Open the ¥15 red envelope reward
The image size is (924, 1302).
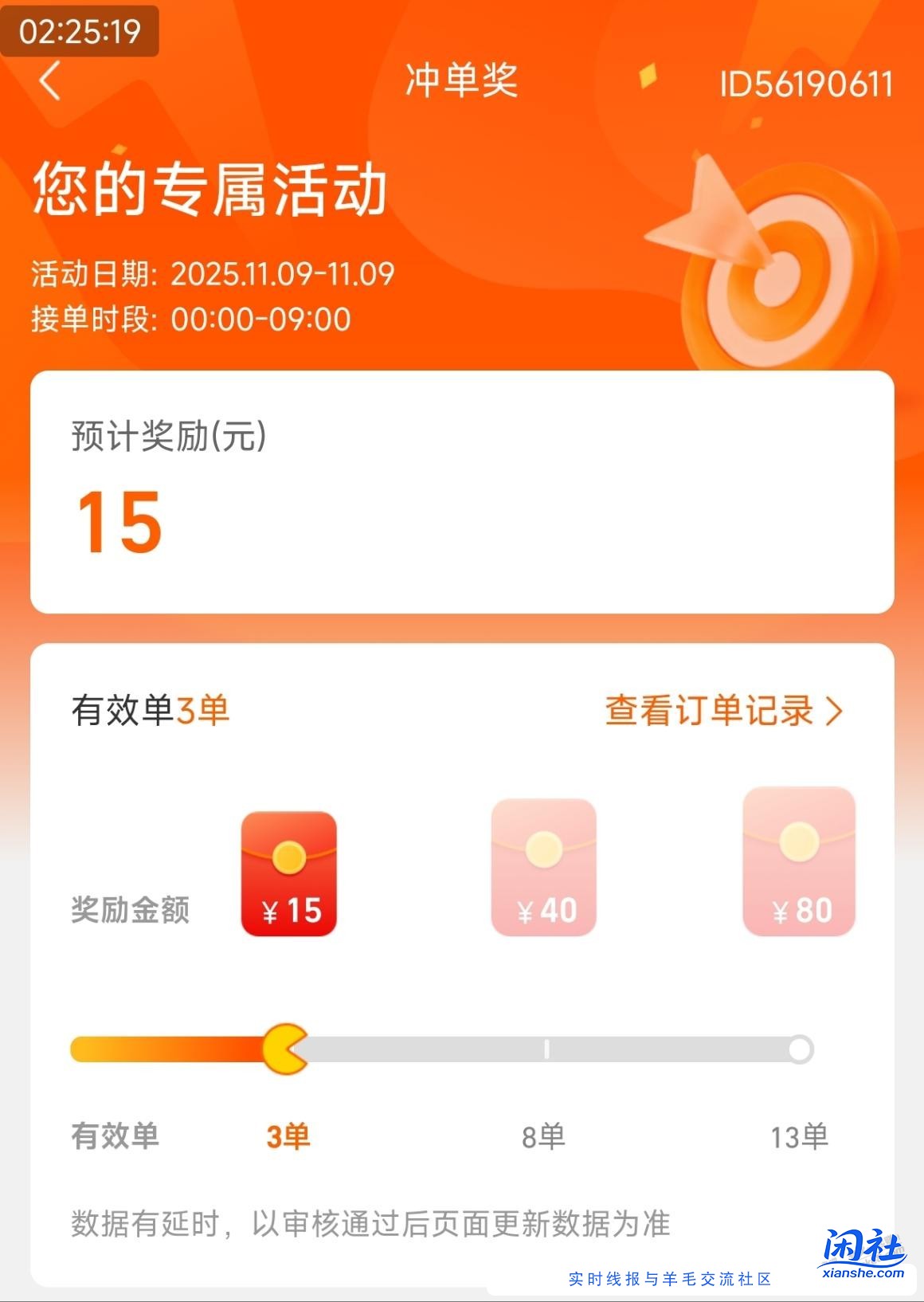coord(291,873)
